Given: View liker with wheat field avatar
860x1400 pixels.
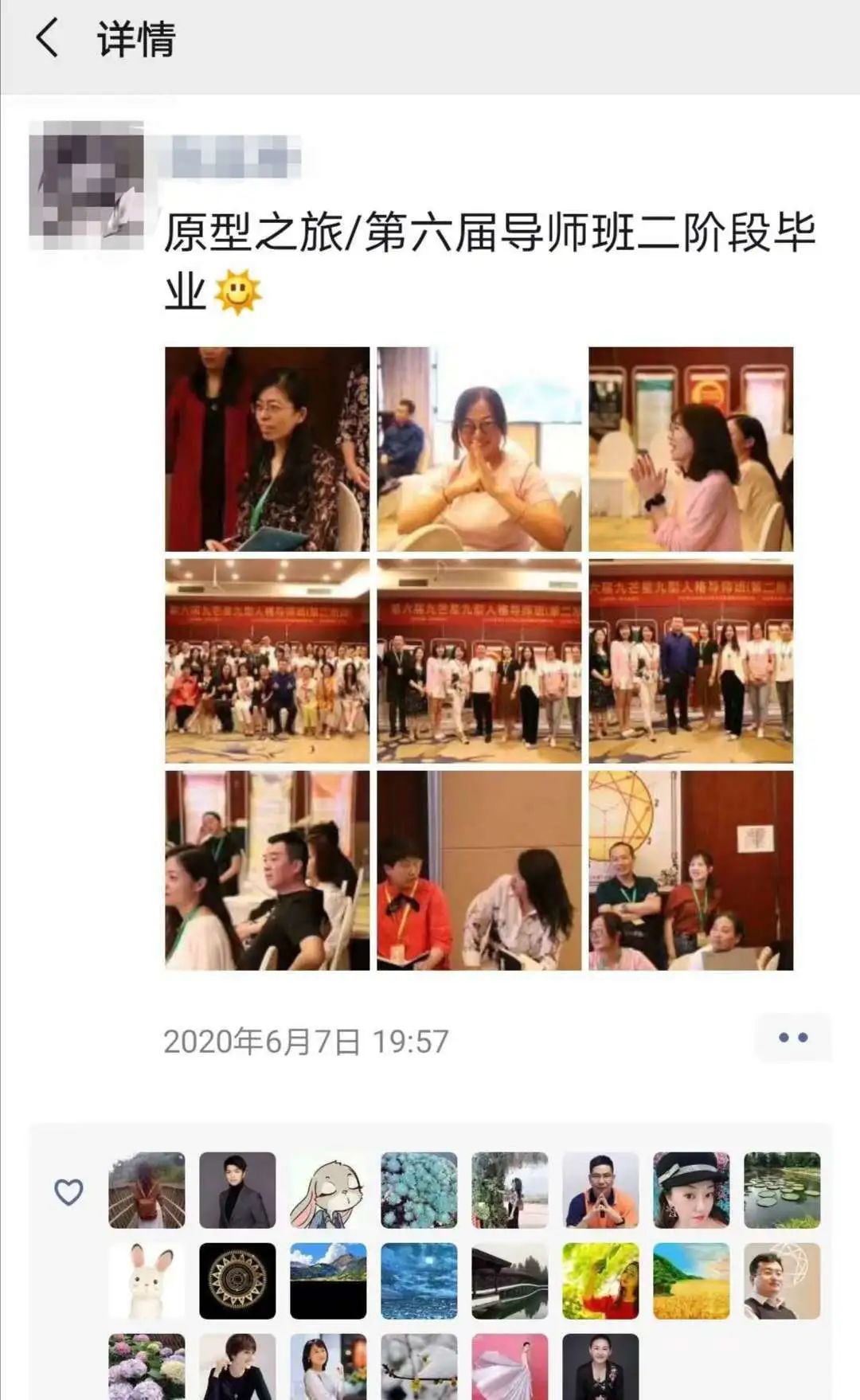Looking at the screenshot, I should [691, 1281].
